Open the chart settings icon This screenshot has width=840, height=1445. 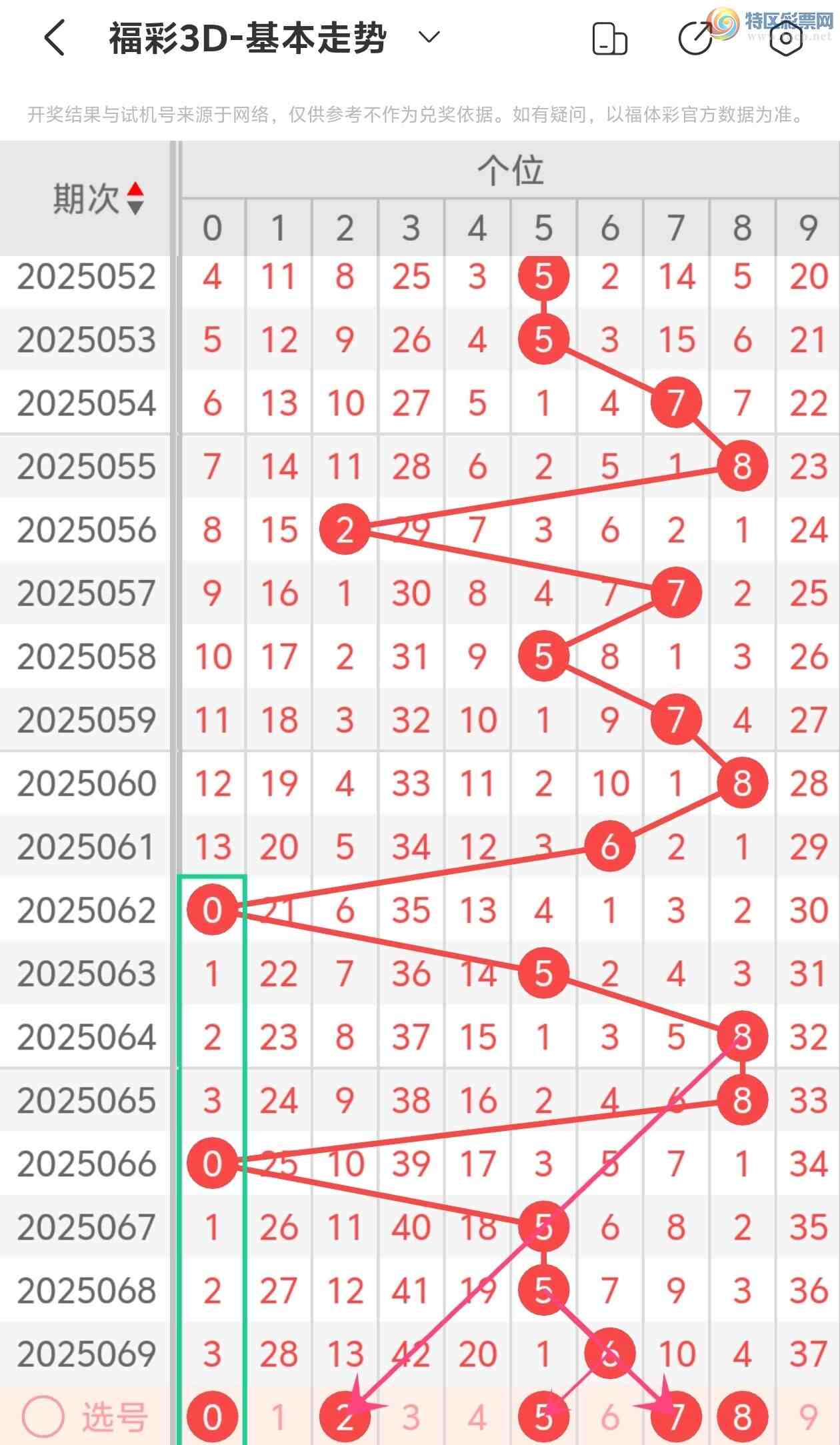786,38
